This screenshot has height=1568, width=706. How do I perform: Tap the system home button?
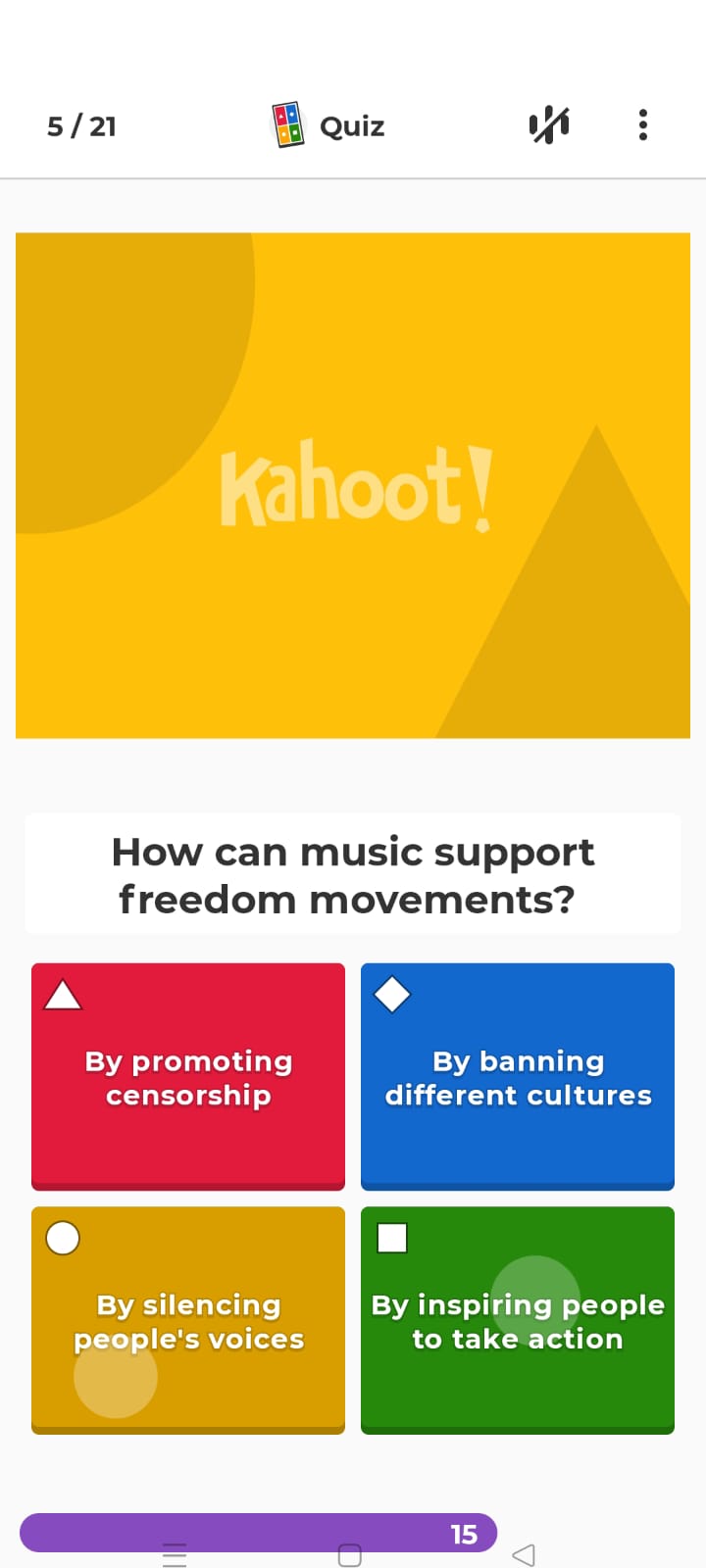pos(350,1555)
